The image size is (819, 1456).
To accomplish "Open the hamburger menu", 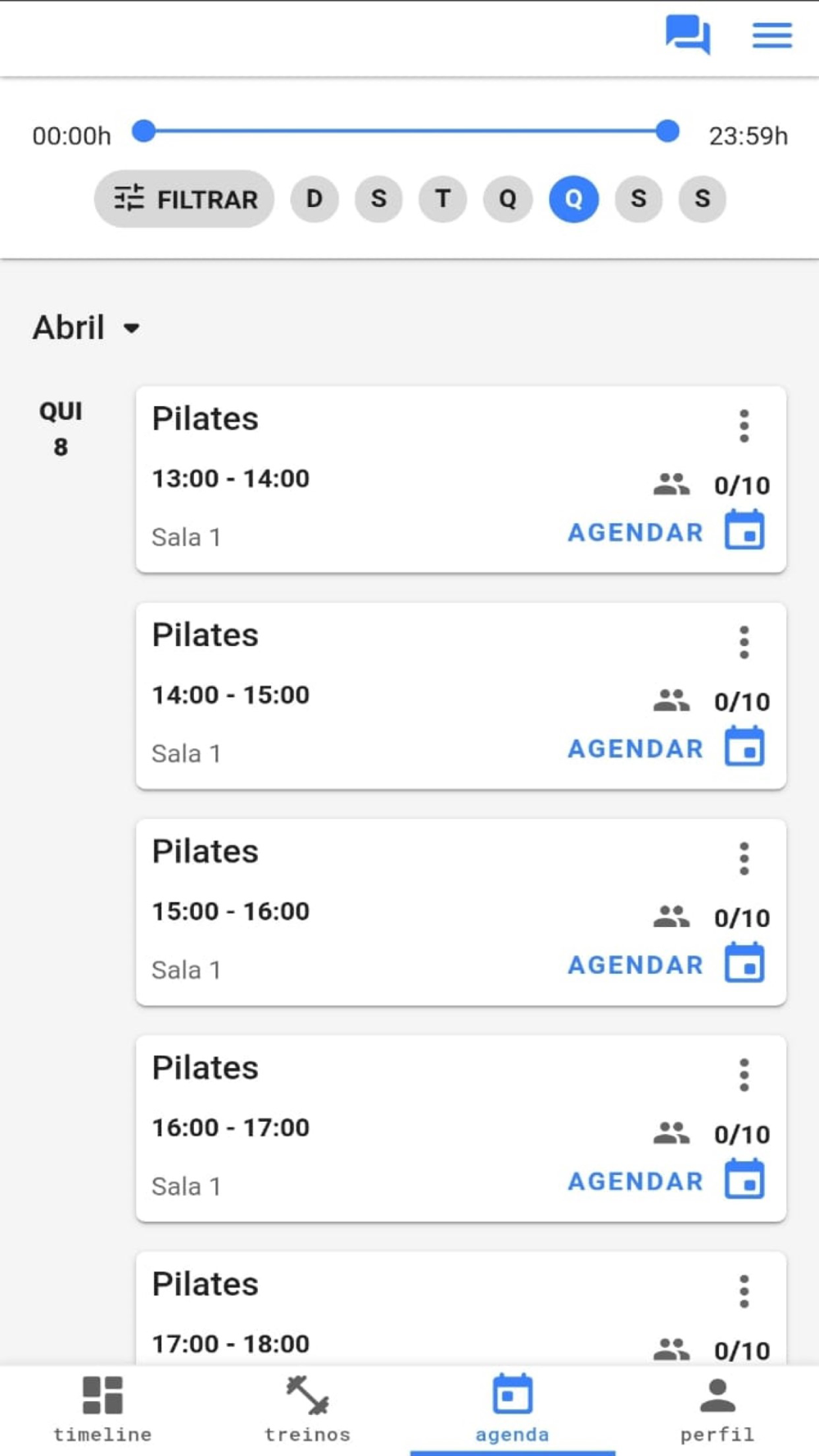I will point(771,35).
